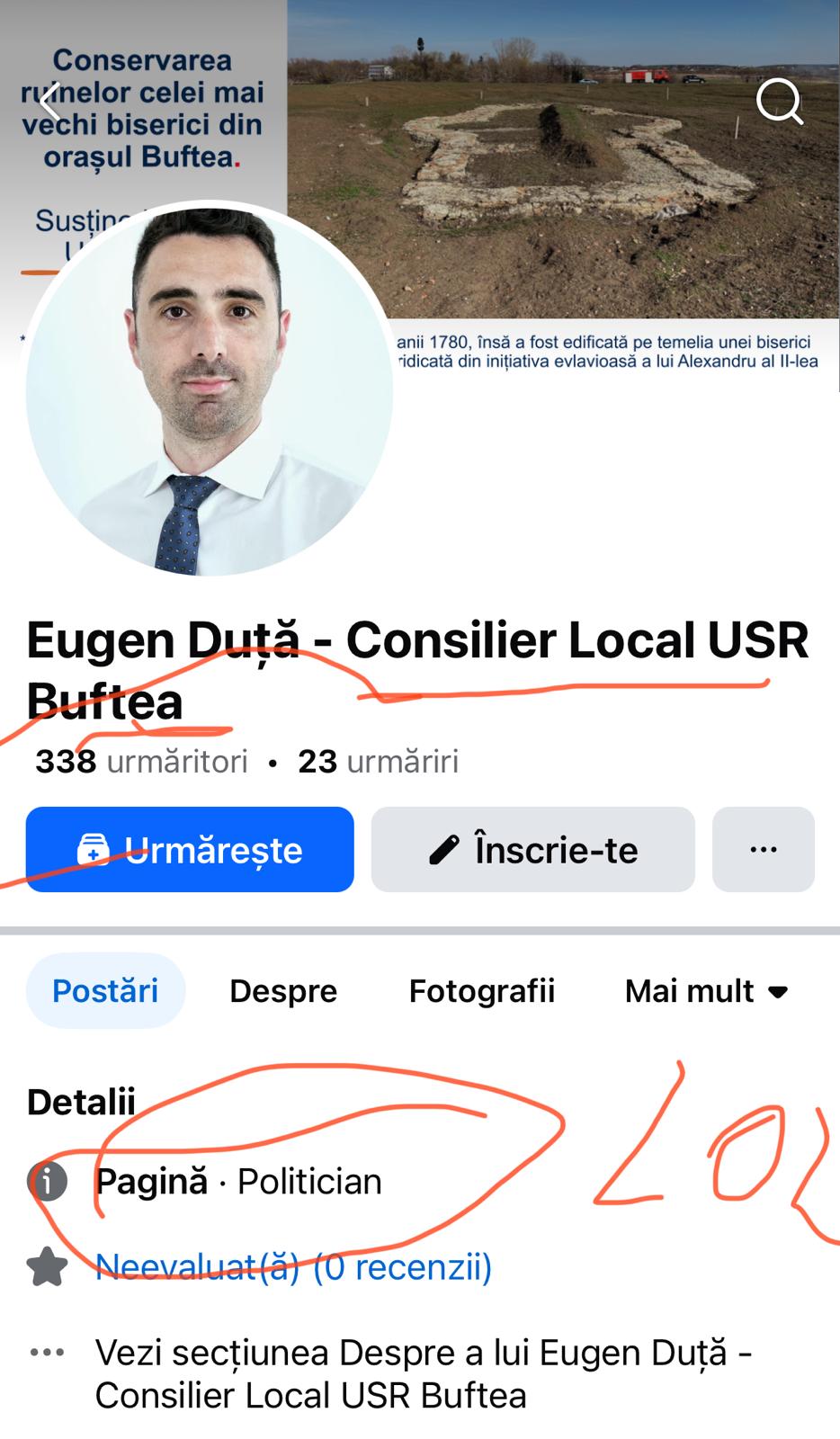Screen dimensions: 840x1439
Task: Go back using the top-left arrow
Action: coord(51,101)
